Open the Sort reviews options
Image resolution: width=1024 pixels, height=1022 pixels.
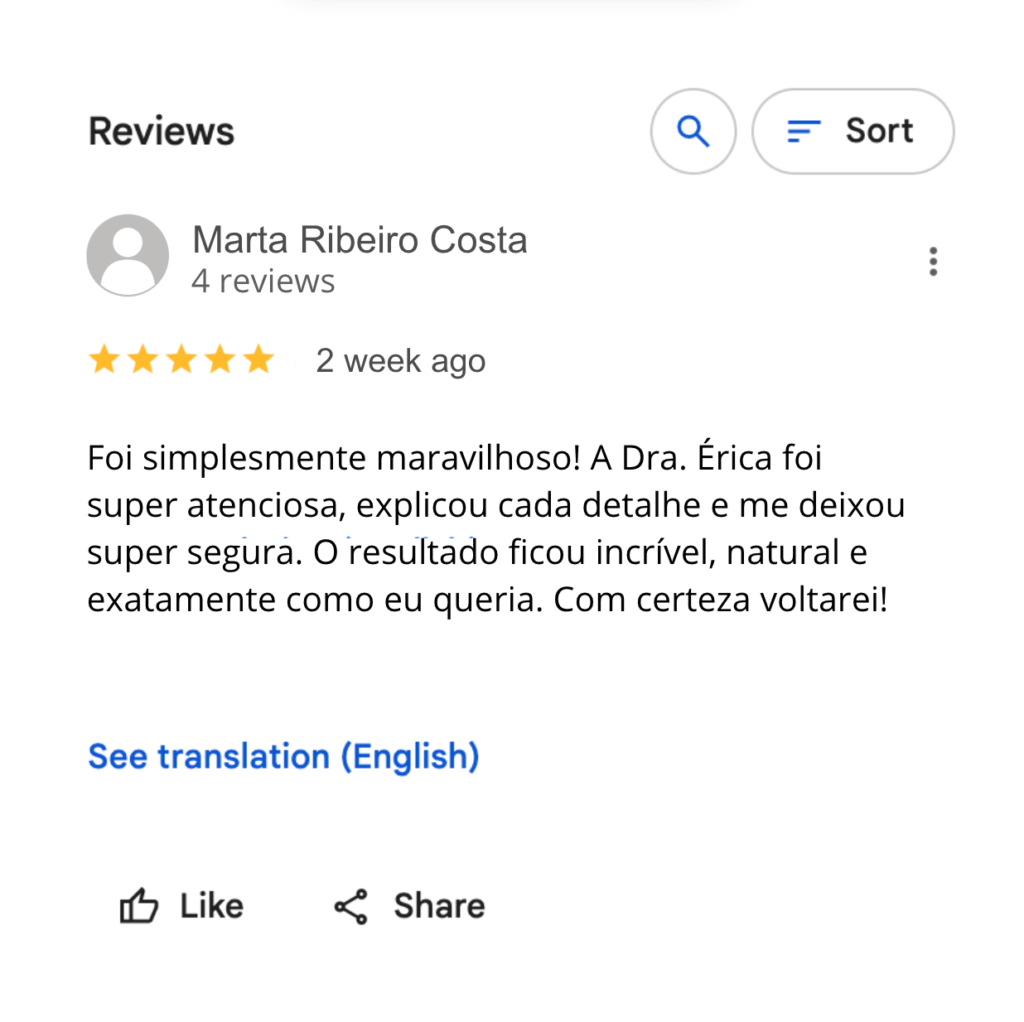point(853,131)
